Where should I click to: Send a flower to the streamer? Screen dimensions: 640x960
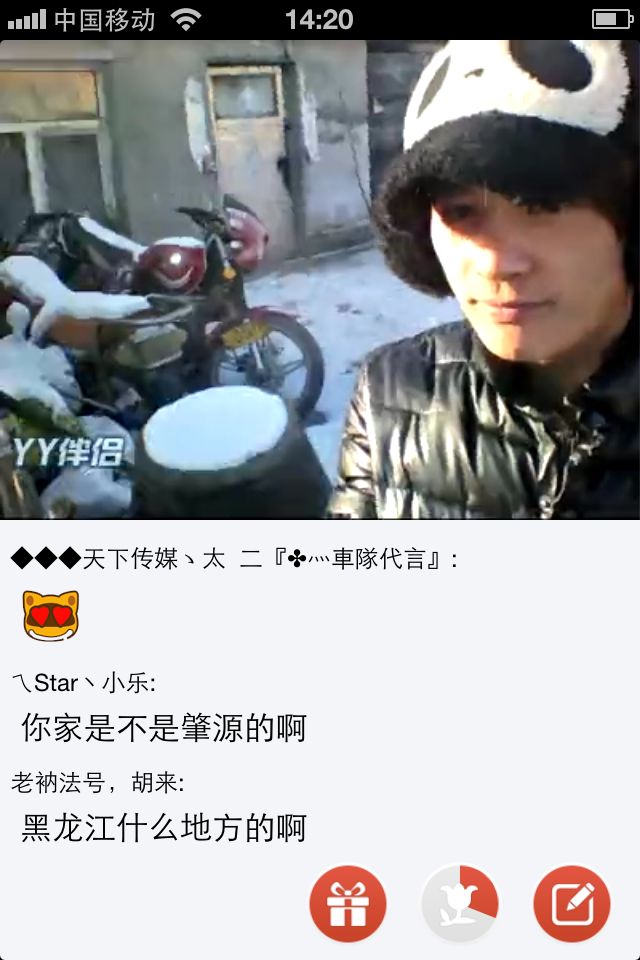[460, 904]
